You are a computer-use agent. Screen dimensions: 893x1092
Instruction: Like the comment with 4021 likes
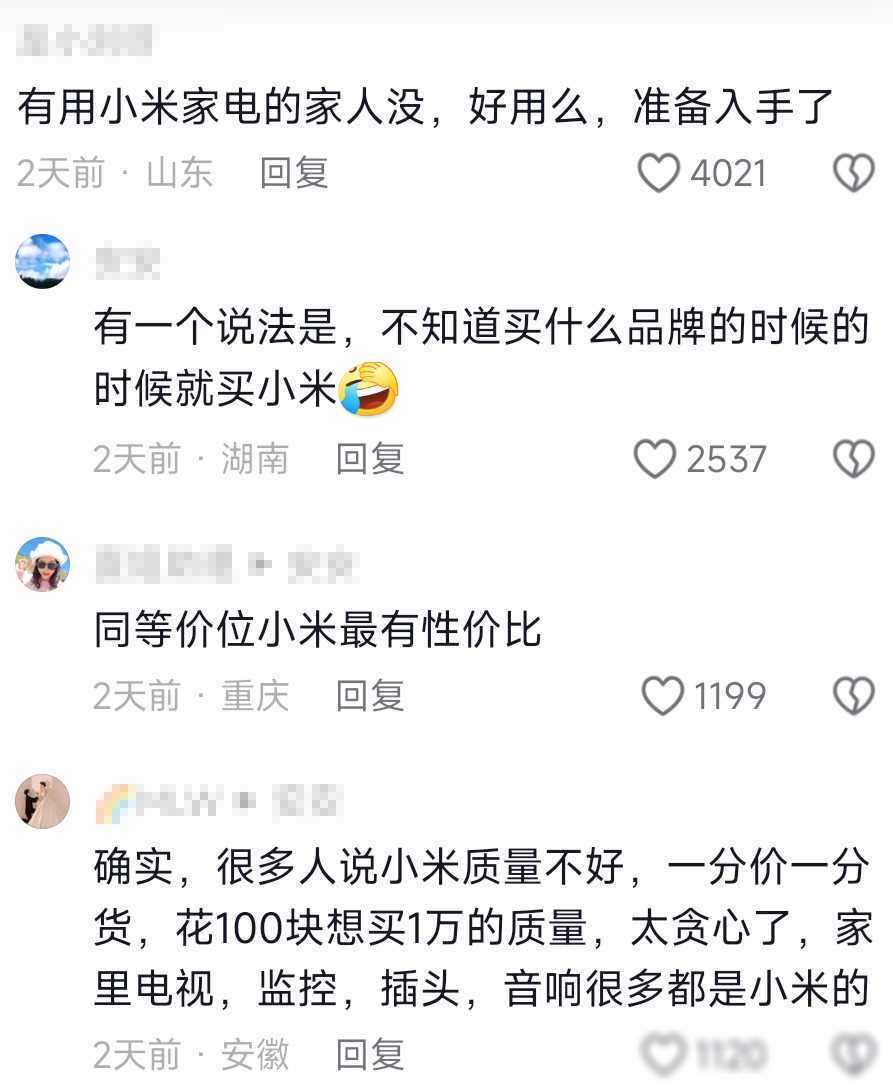click(659, 174)
